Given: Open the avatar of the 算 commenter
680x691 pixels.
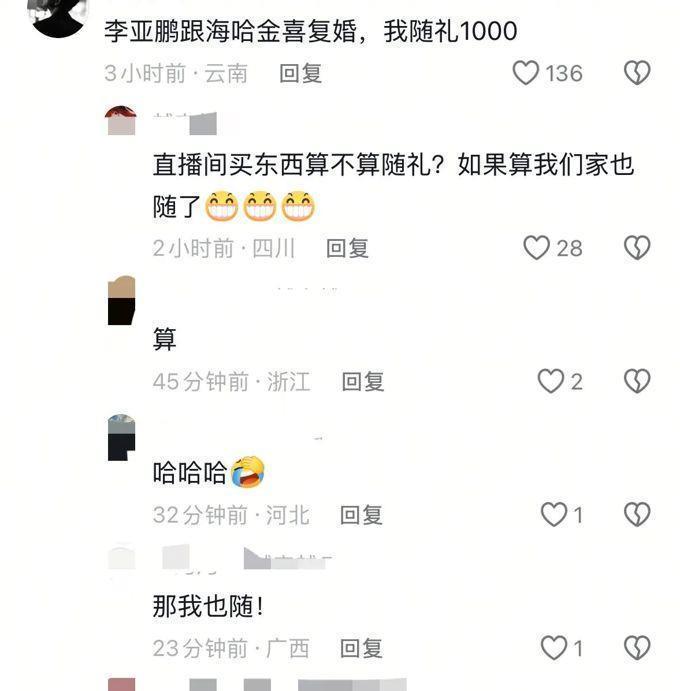Looking at the screenshot, I should (122, 301).
